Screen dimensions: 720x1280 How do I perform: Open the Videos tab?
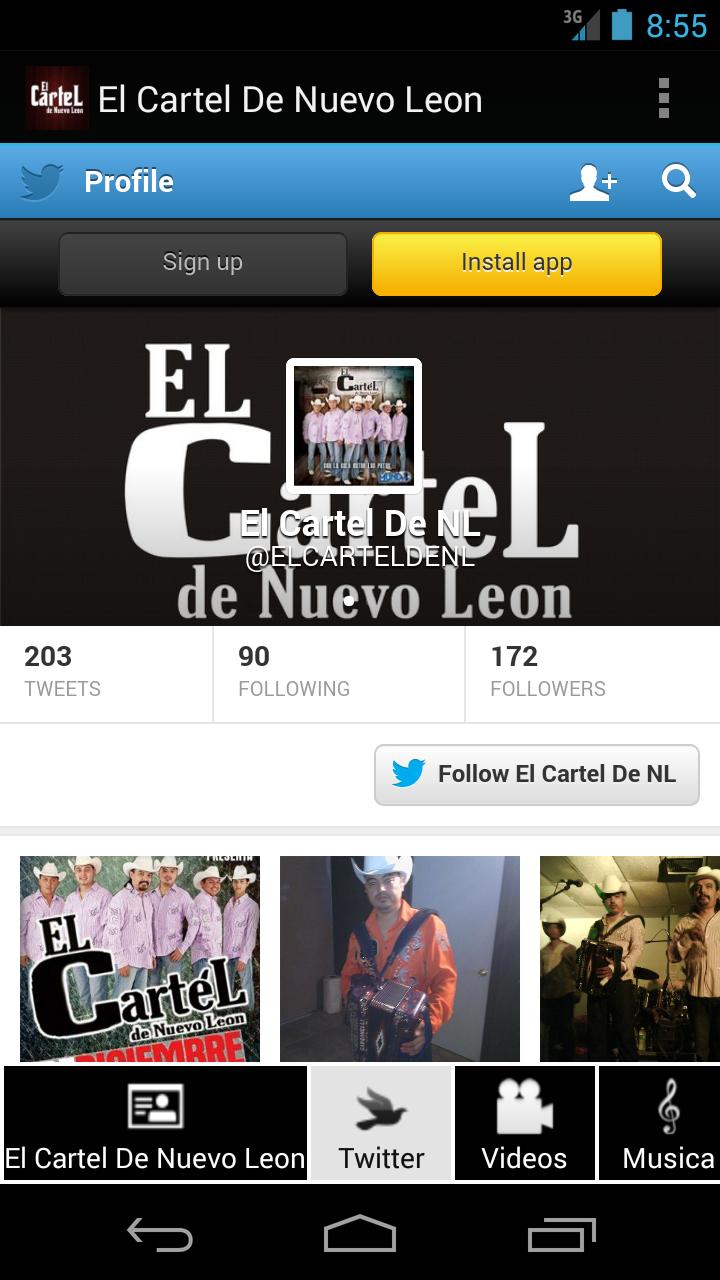click(x=524, y=1122)
